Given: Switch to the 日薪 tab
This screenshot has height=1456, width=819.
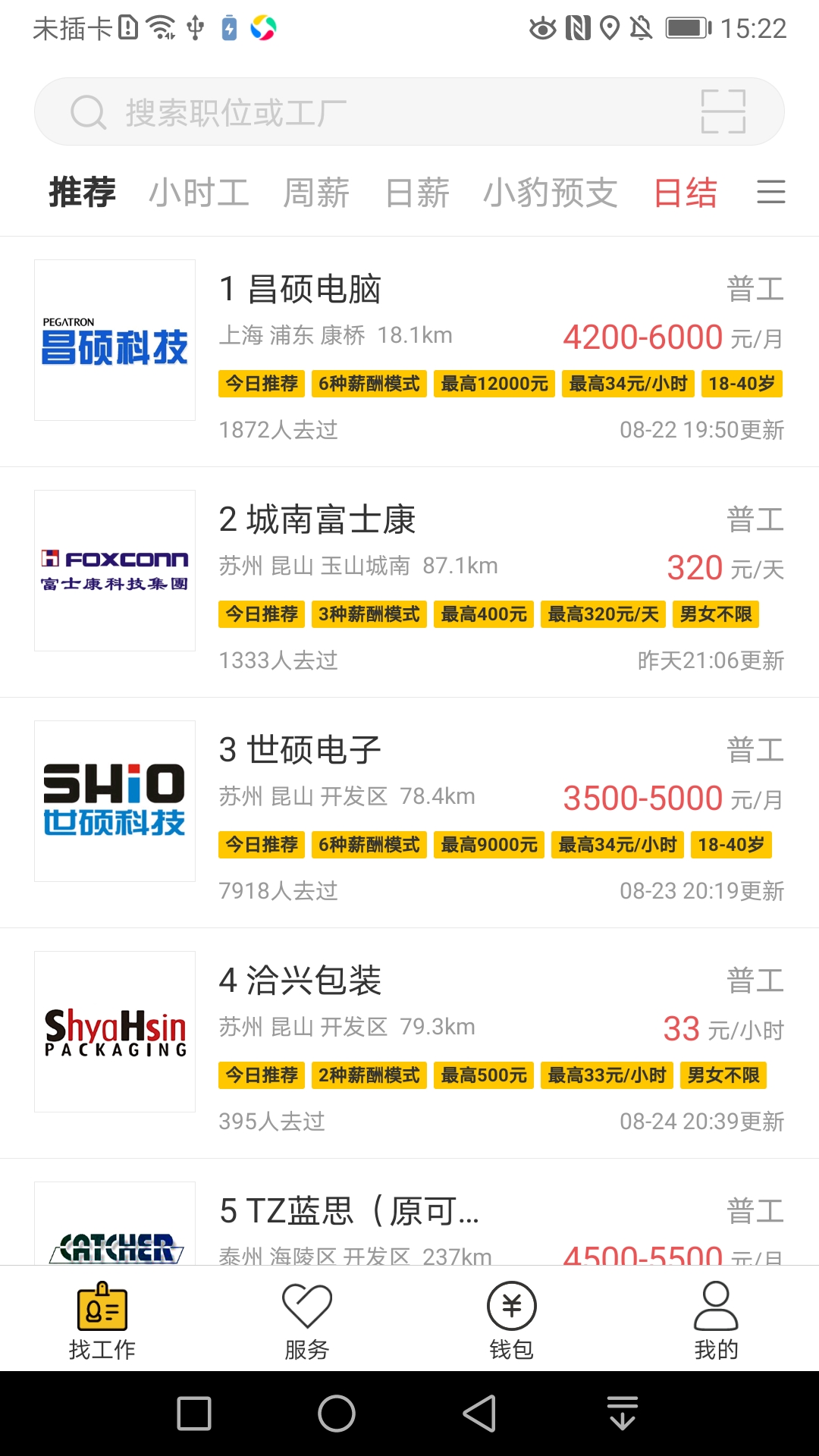Looking at the screenshot, I should [x=417, y=193].
